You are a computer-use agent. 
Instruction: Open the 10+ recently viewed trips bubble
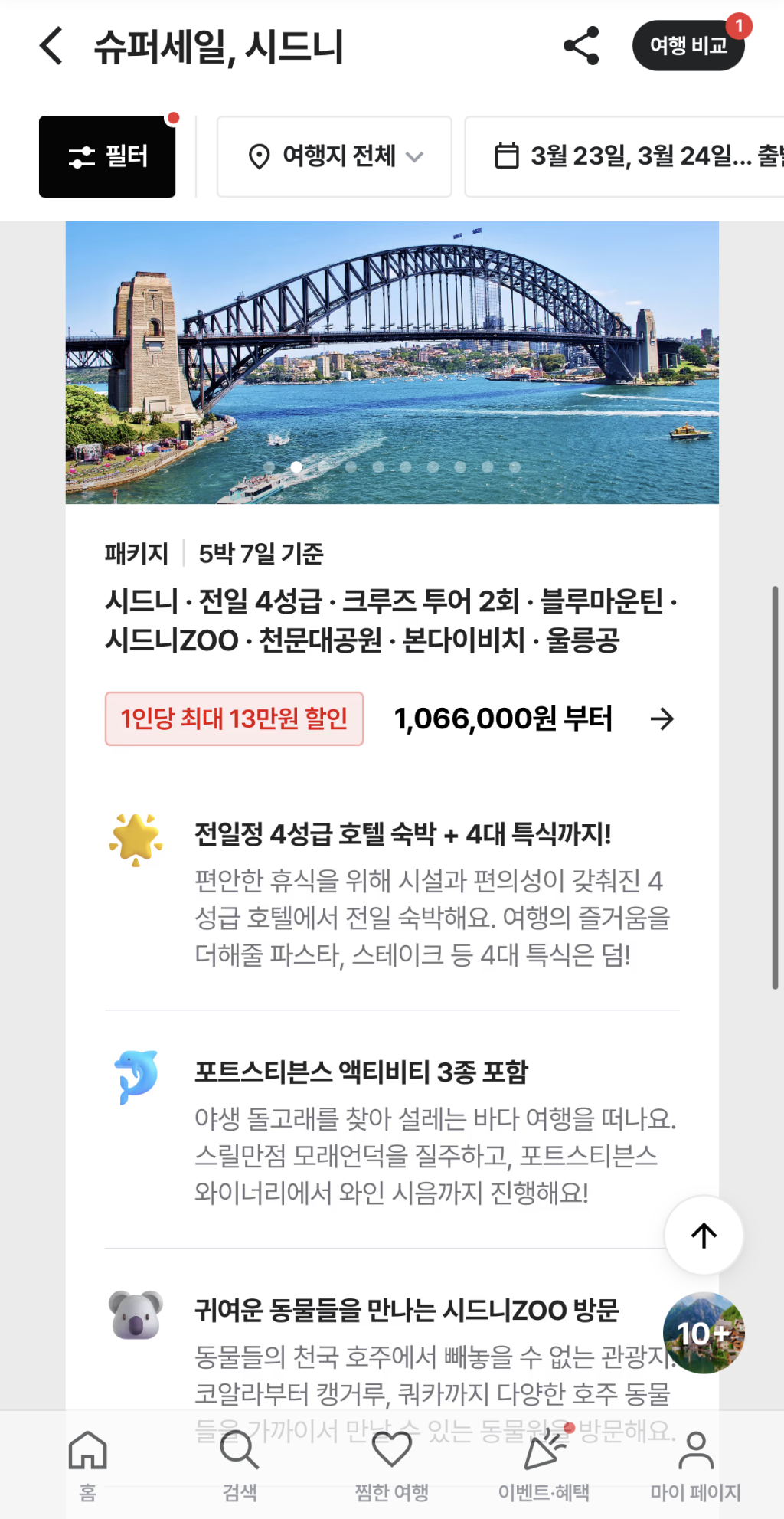704,1333
